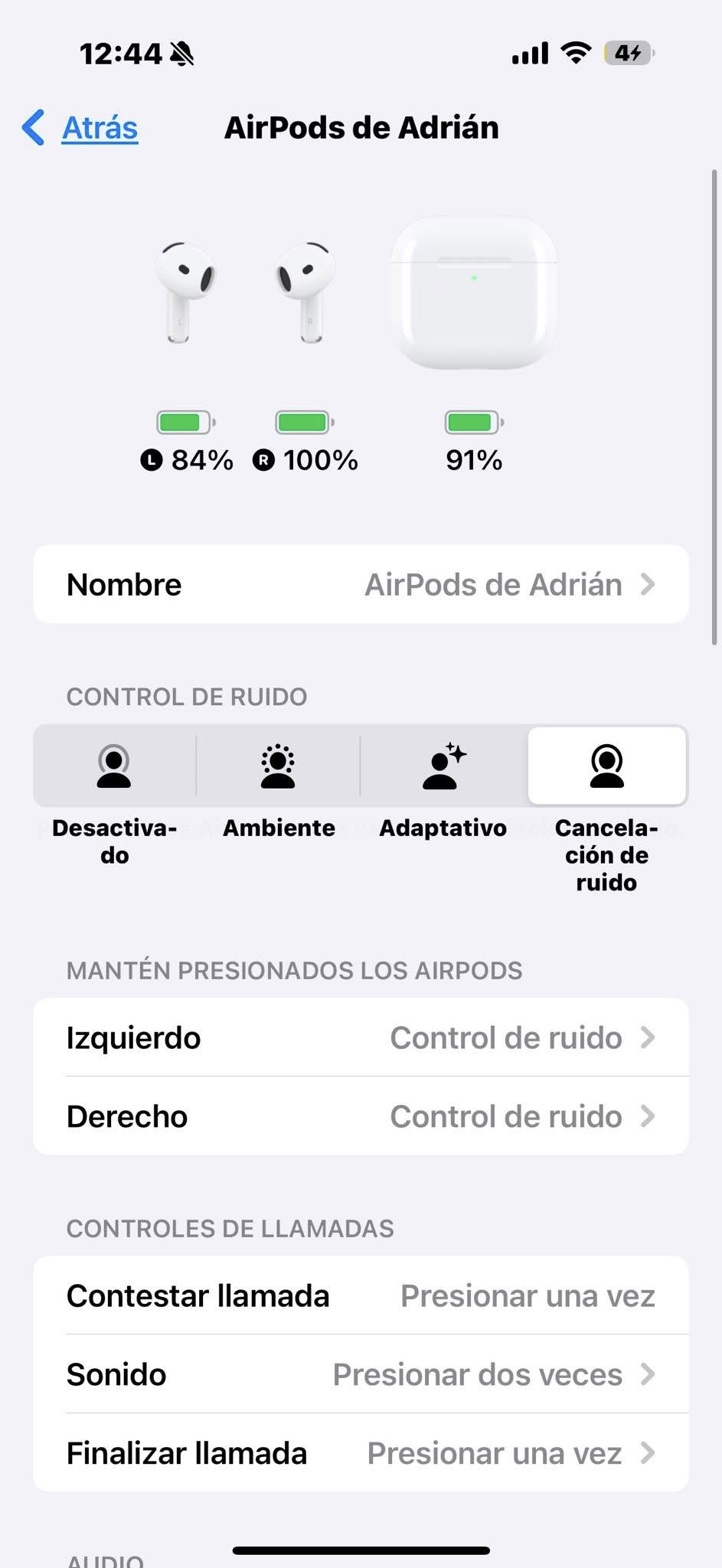Select Cancelación de ruido mode
The width and height of the screenshot is (722, 1568).
click(607, 766)
